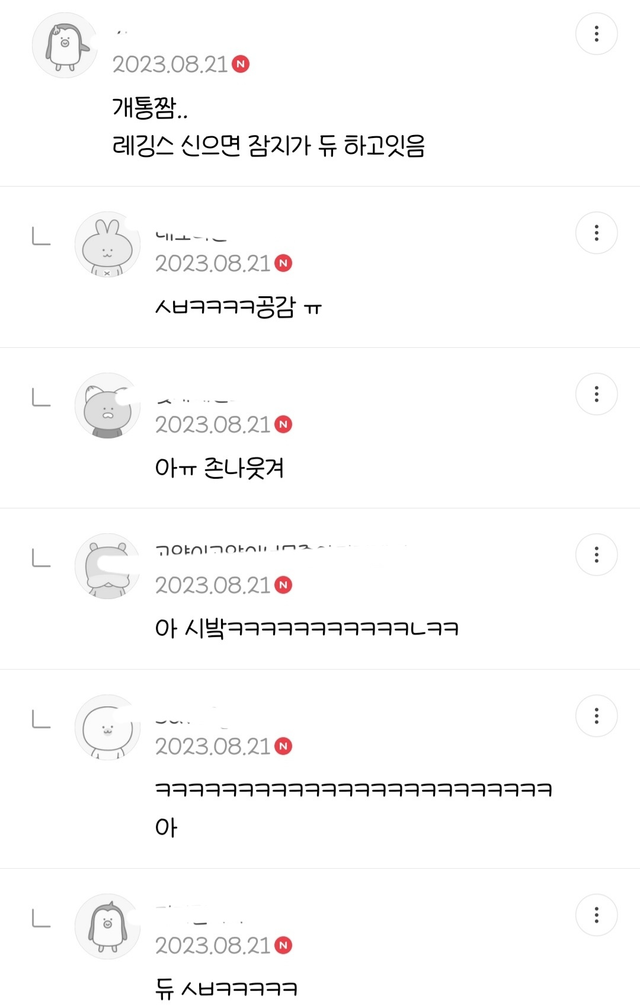
Task: Open the overflow menu on the top-level comment
Action: [x=597, y=34]
